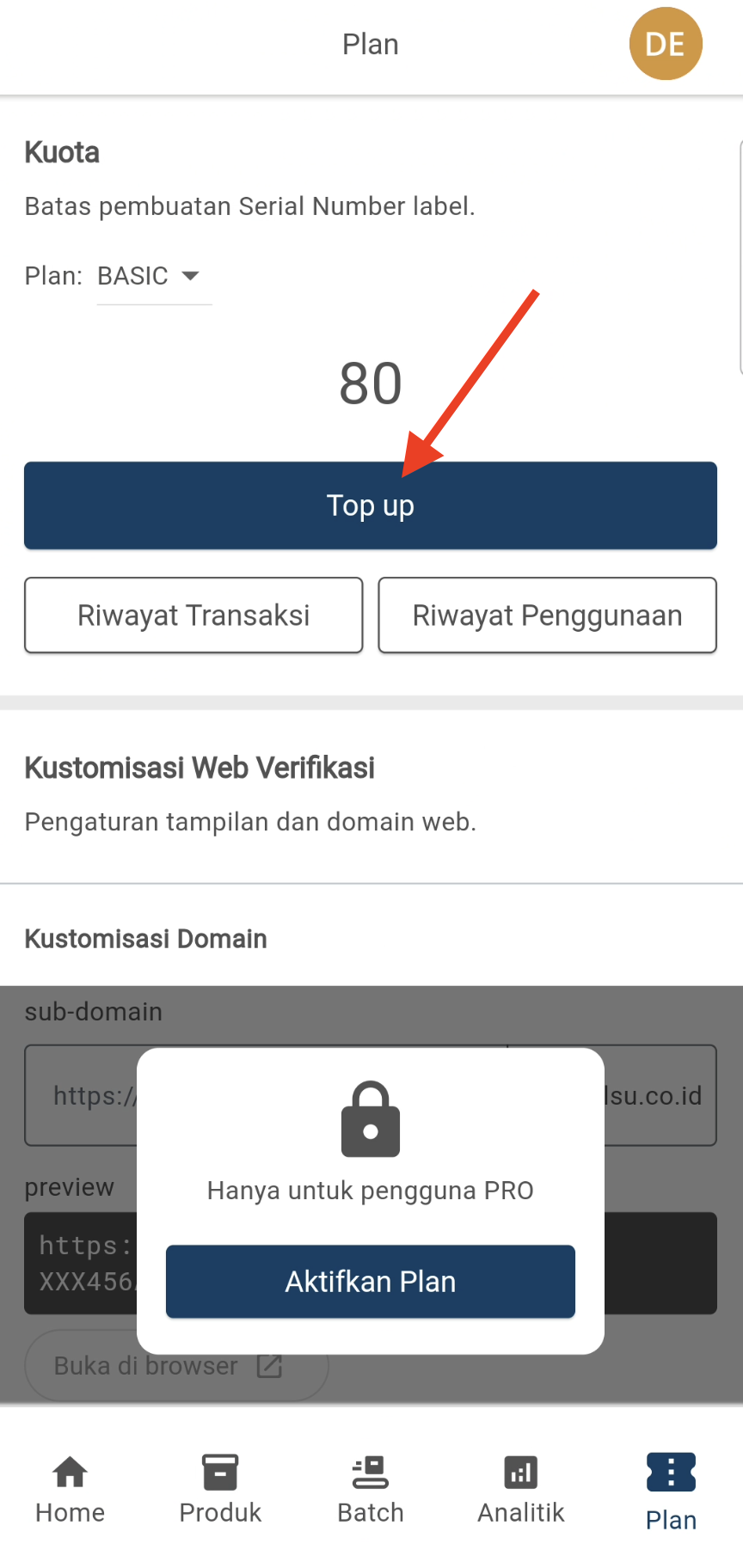
Task: Tap the Top up button
Action: click(x=370, y=505)
